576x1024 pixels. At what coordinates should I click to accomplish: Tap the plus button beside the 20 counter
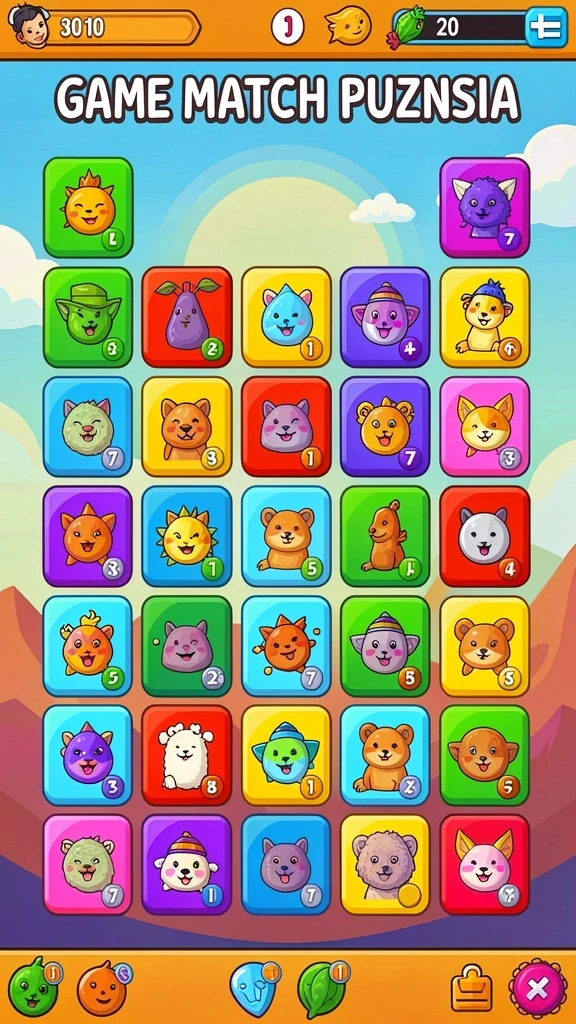pyautogui.click(x=546, y=27)
